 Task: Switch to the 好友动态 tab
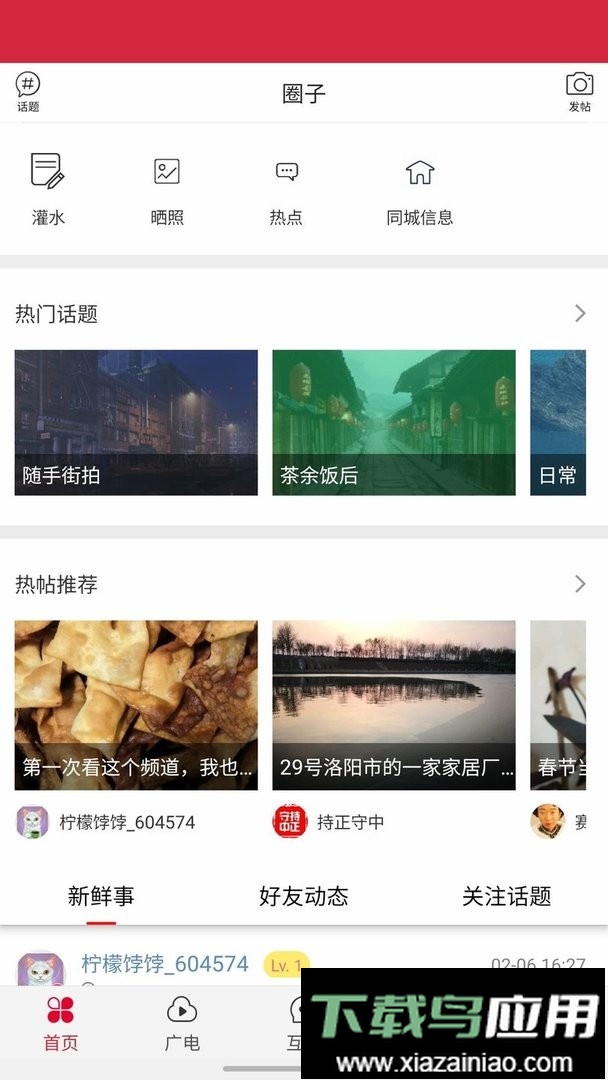point(303,896)
